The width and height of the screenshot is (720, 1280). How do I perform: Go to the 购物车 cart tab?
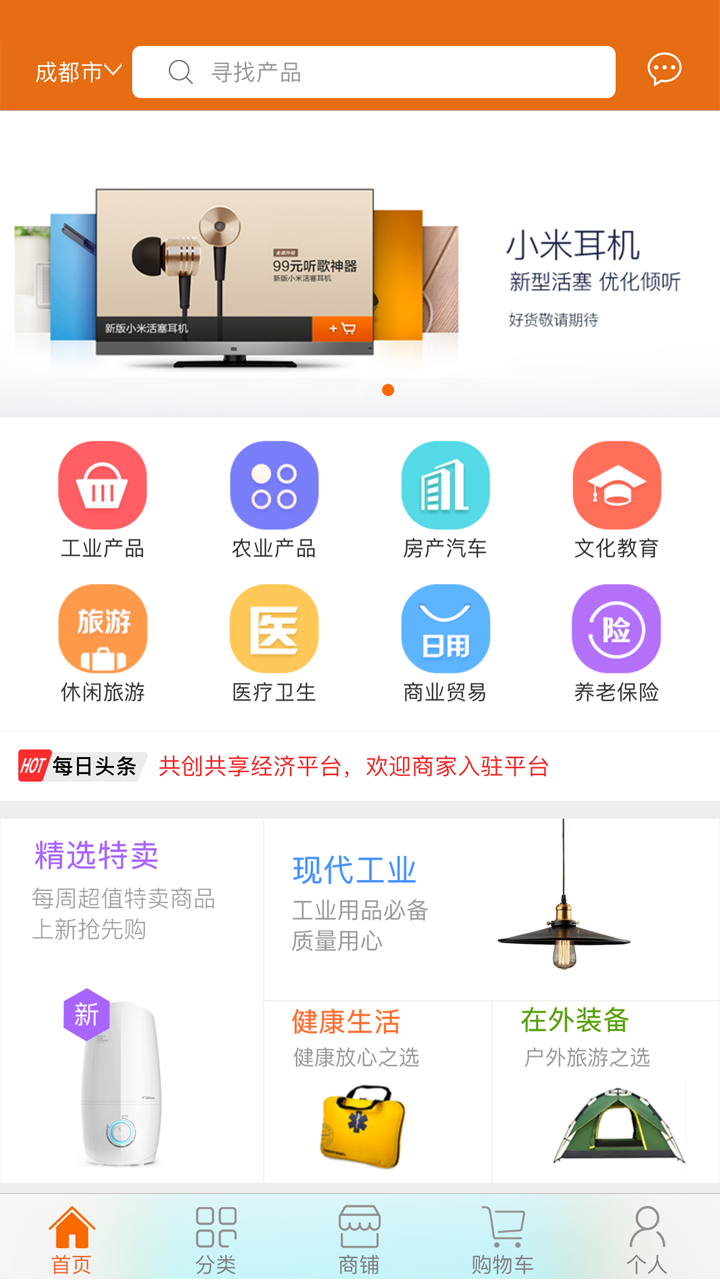[502, 1238]
